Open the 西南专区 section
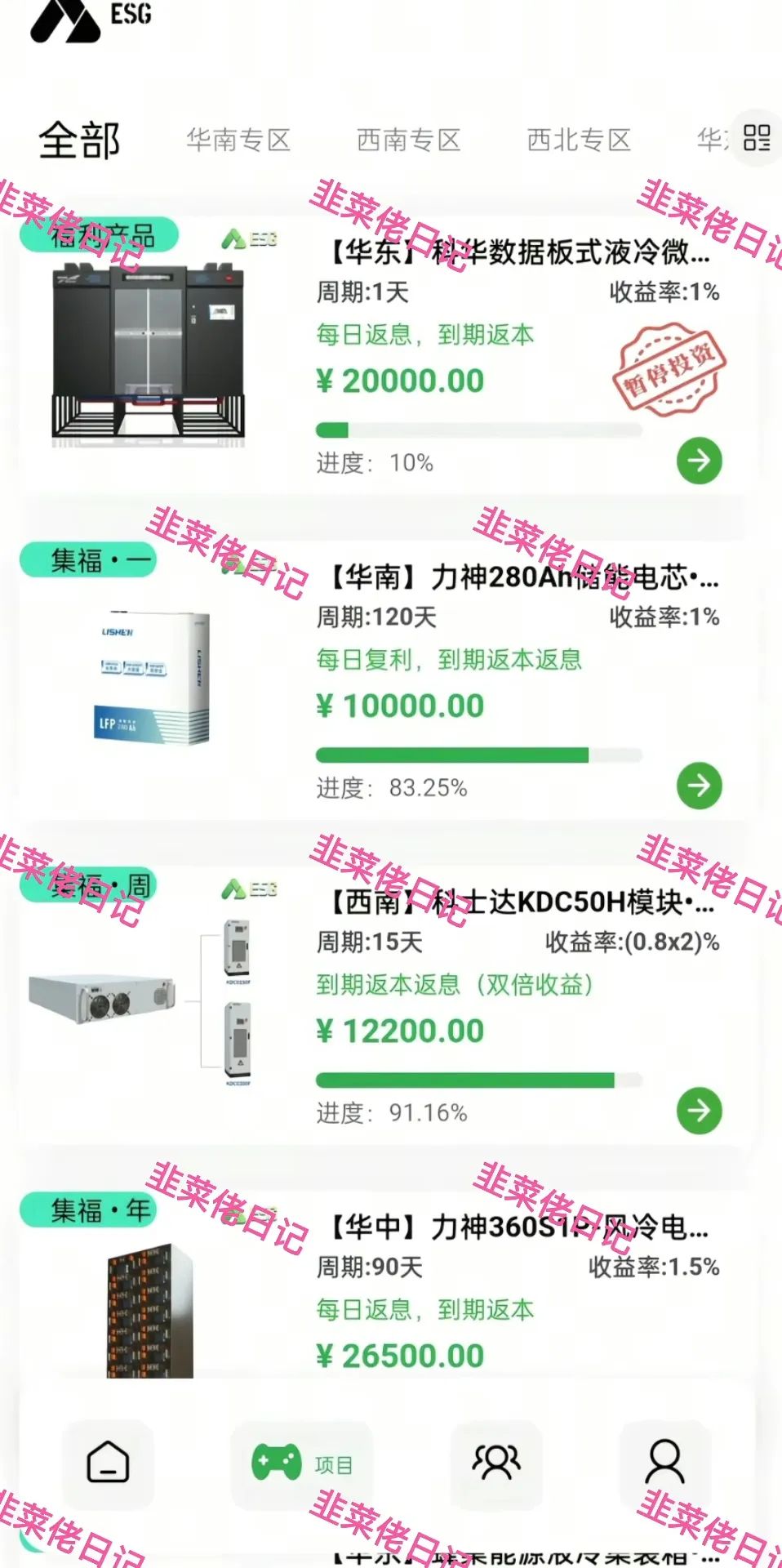782x1568 pixels. [408, 139]
